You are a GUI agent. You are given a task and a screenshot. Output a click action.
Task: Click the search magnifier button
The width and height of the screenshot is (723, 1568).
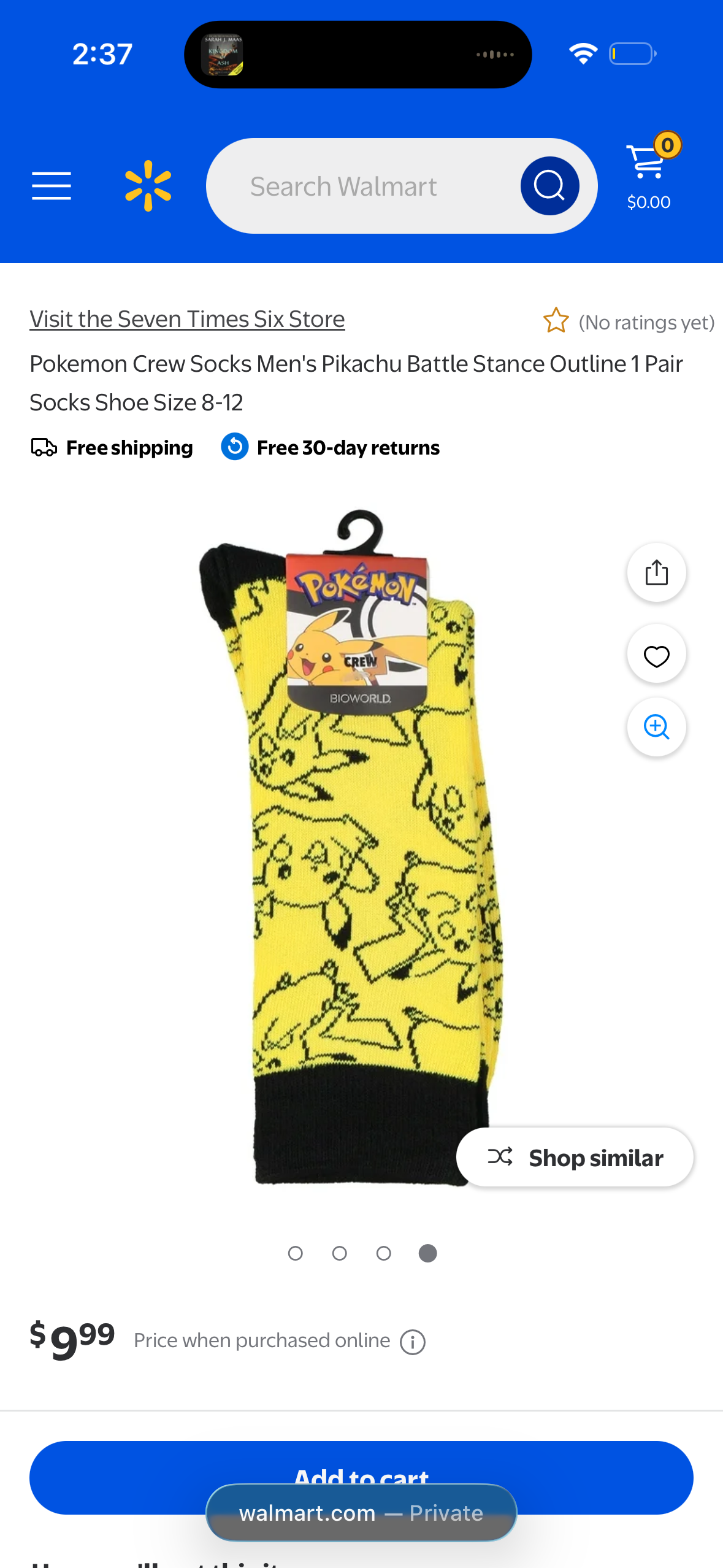coord(550,185)
